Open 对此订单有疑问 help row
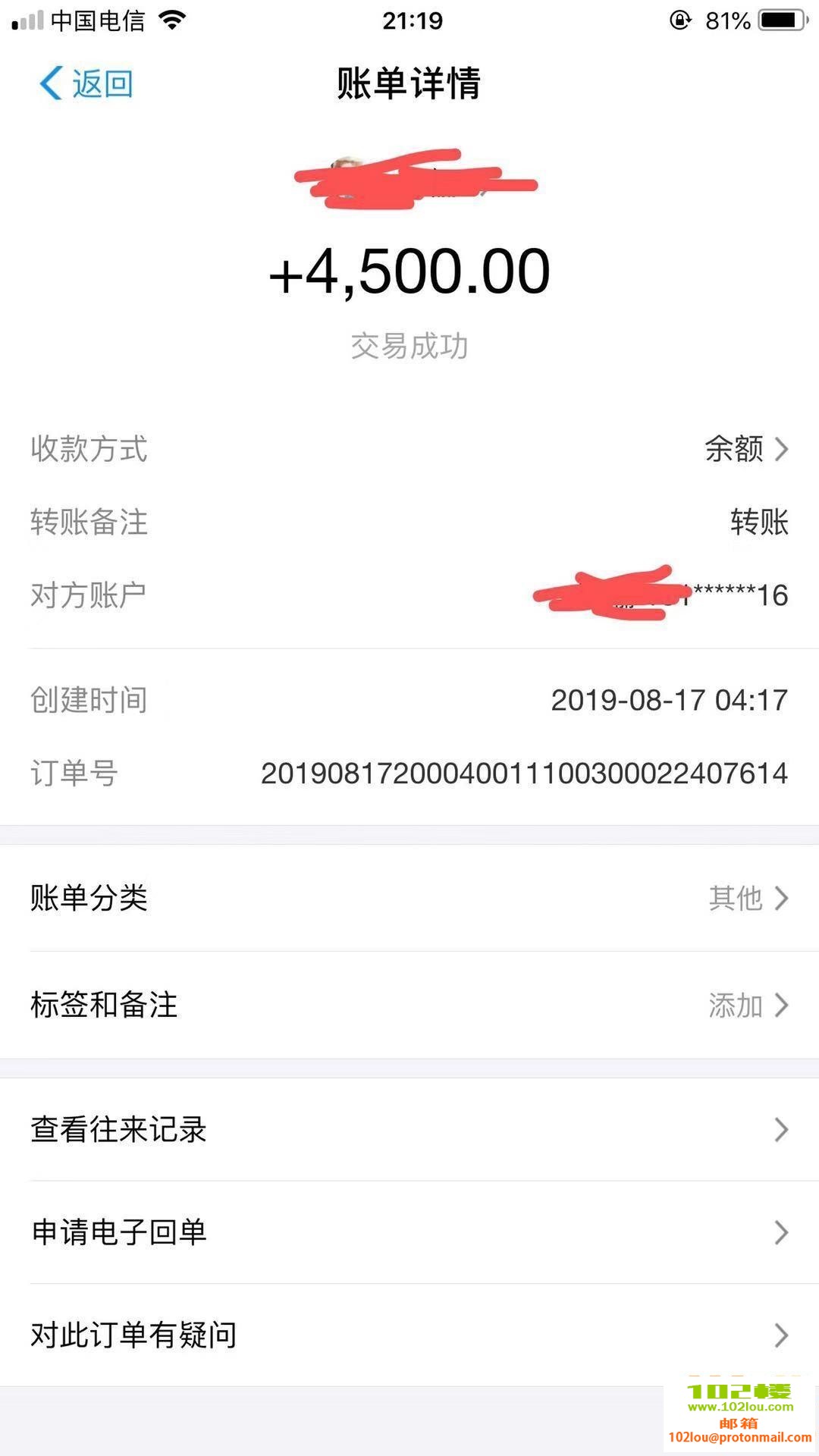Image resolution: width=819 pixels, height=1456 pixels. tap(409, 1335)
